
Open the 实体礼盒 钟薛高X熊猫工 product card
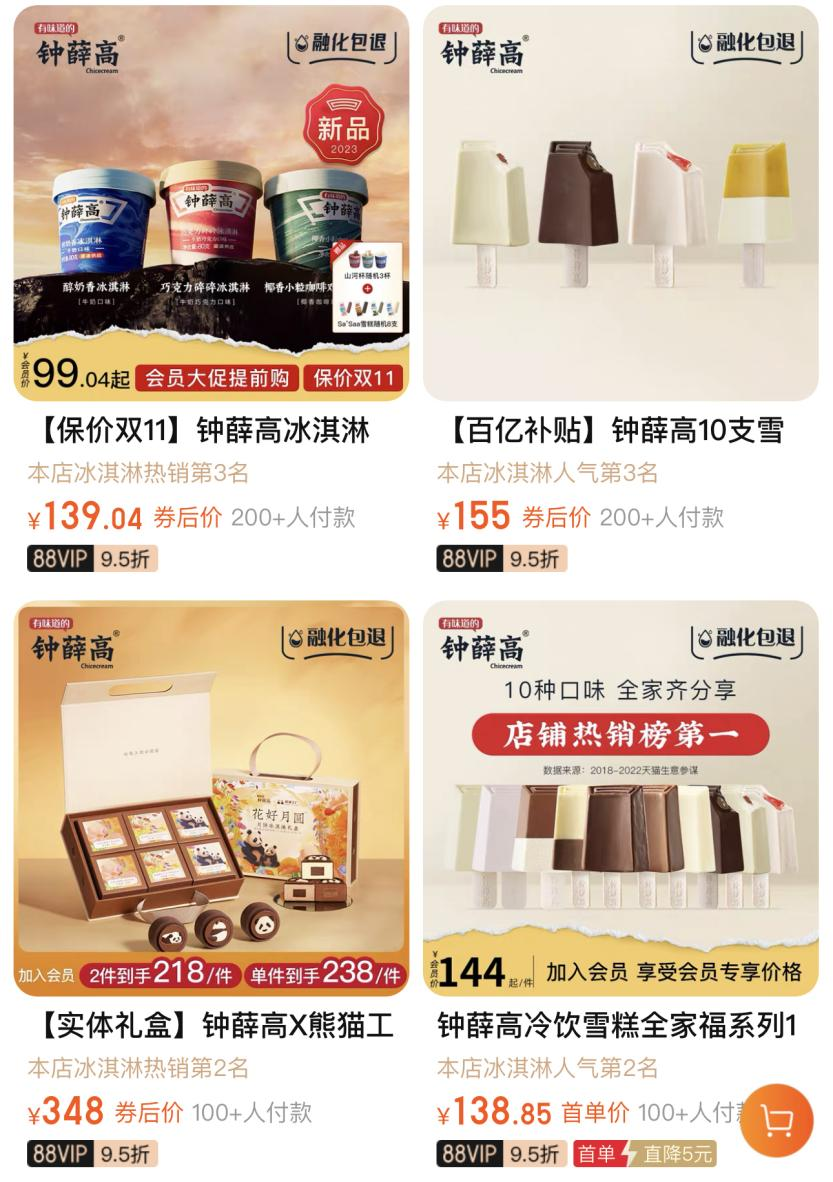(211, 798)
